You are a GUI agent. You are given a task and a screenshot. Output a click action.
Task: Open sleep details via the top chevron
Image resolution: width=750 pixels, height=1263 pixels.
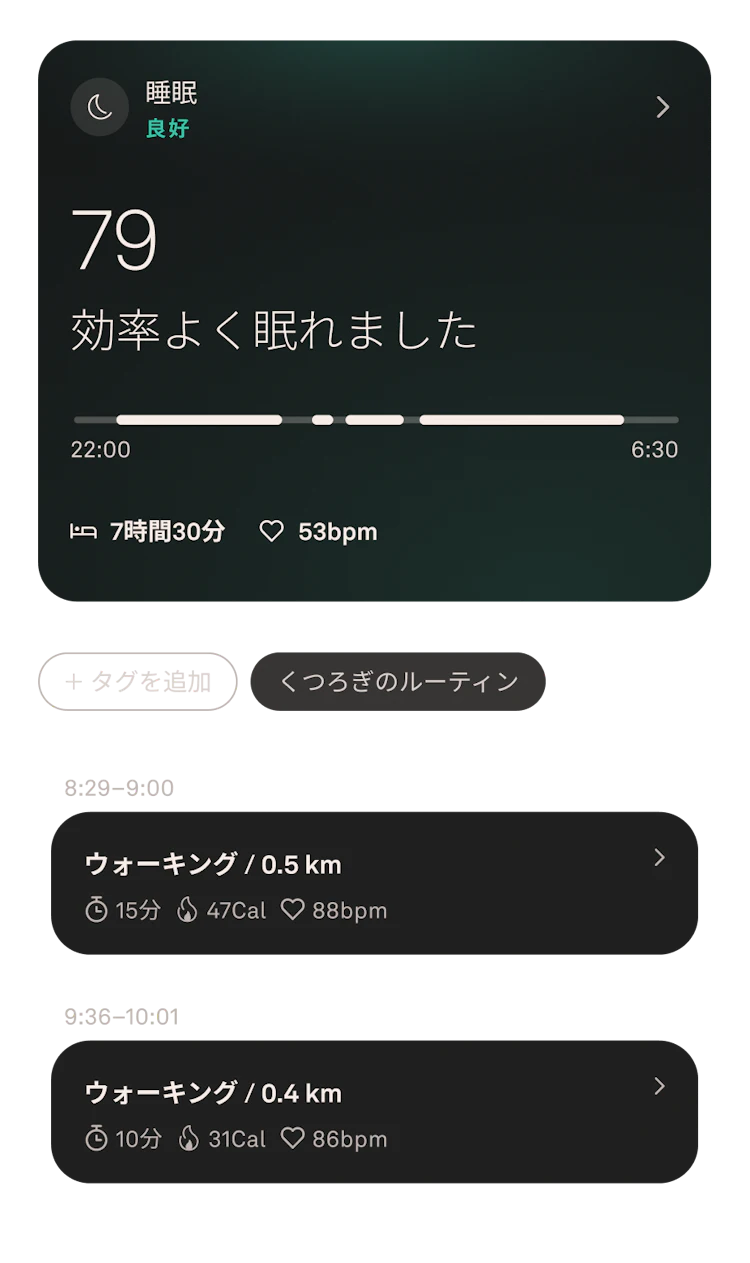662,107
